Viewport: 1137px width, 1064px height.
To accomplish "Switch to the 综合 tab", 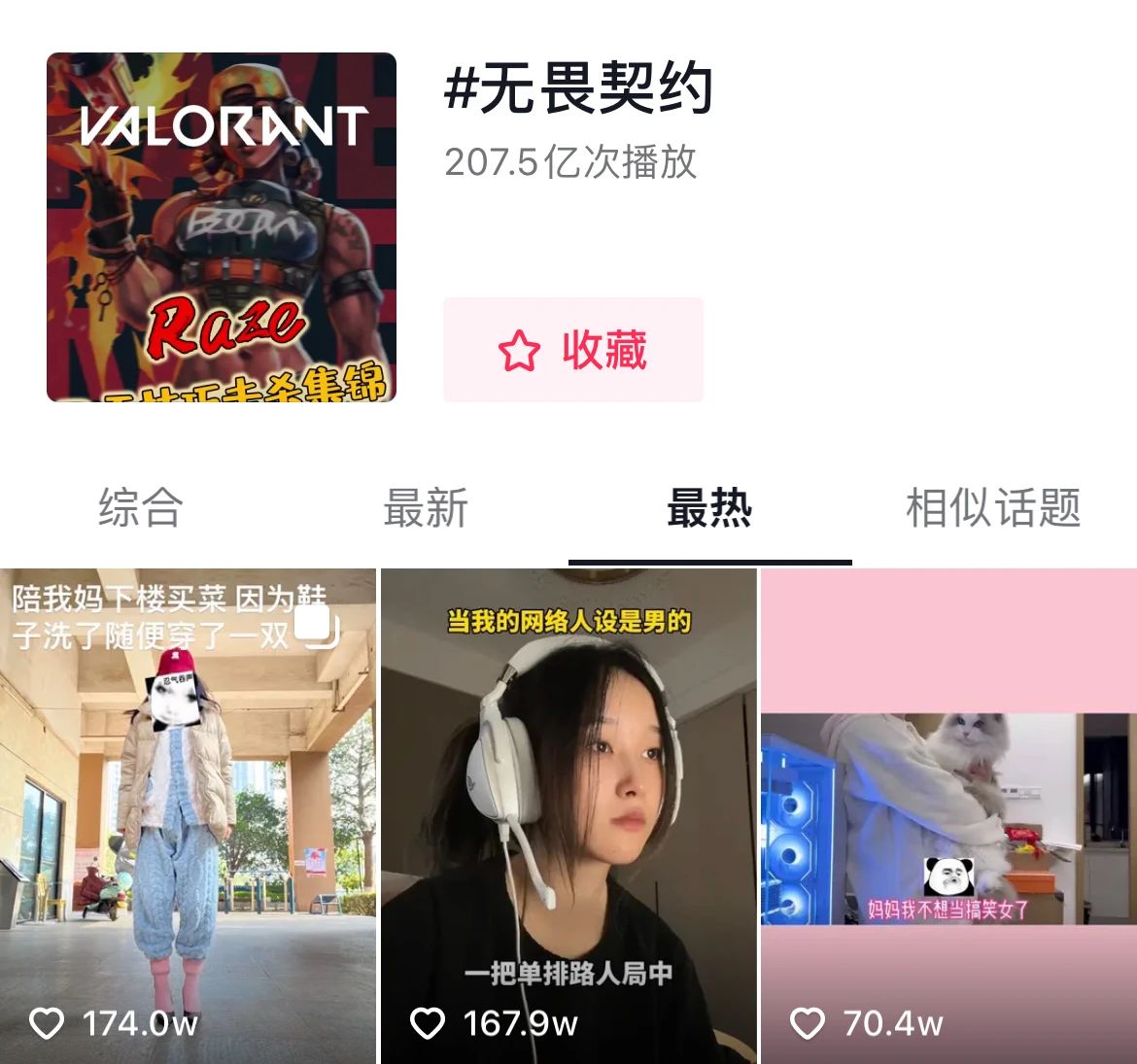I will 140,508.
